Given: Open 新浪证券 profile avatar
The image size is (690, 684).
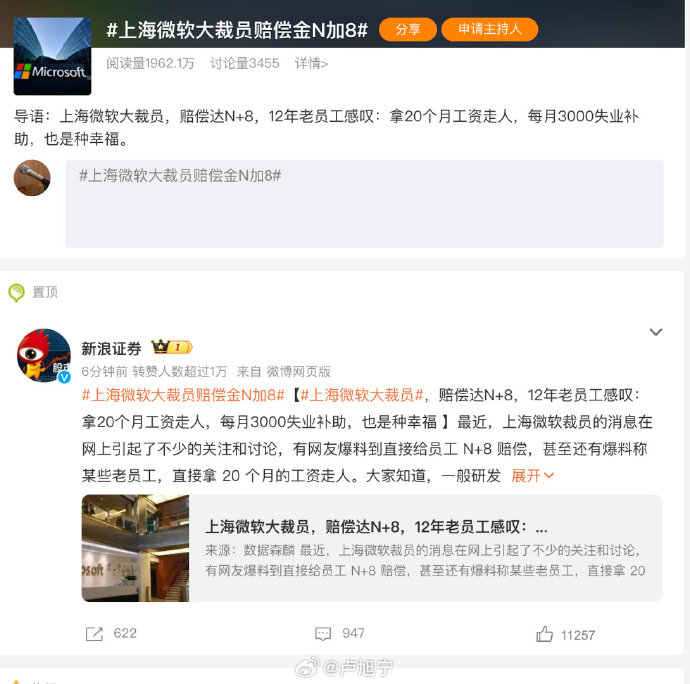Looking at the screenshot, I should pyautogui.click(x=44, y=355).
